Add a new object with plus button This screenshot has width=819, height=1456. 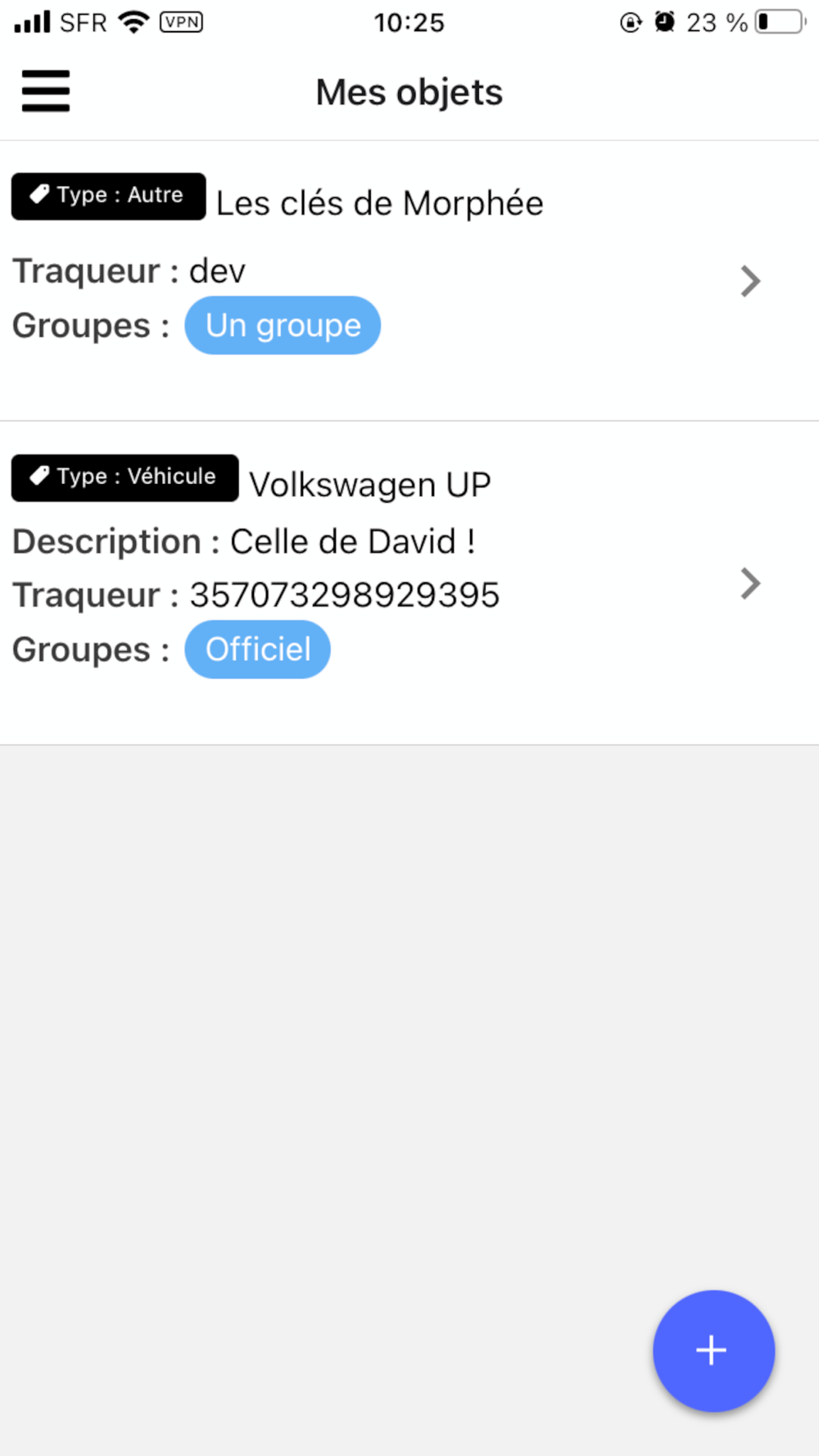(713, 1350)
